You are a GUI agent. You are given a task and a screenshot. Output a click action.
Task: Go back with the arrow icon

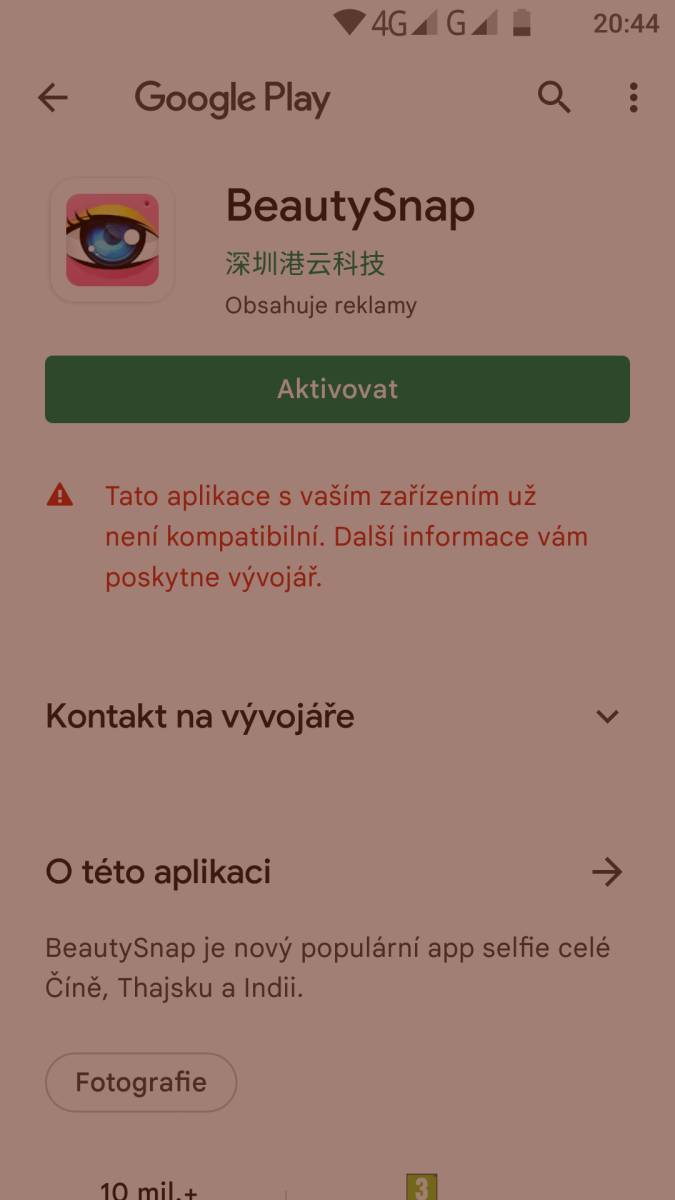pyautogui.click(x=52, y=97)
